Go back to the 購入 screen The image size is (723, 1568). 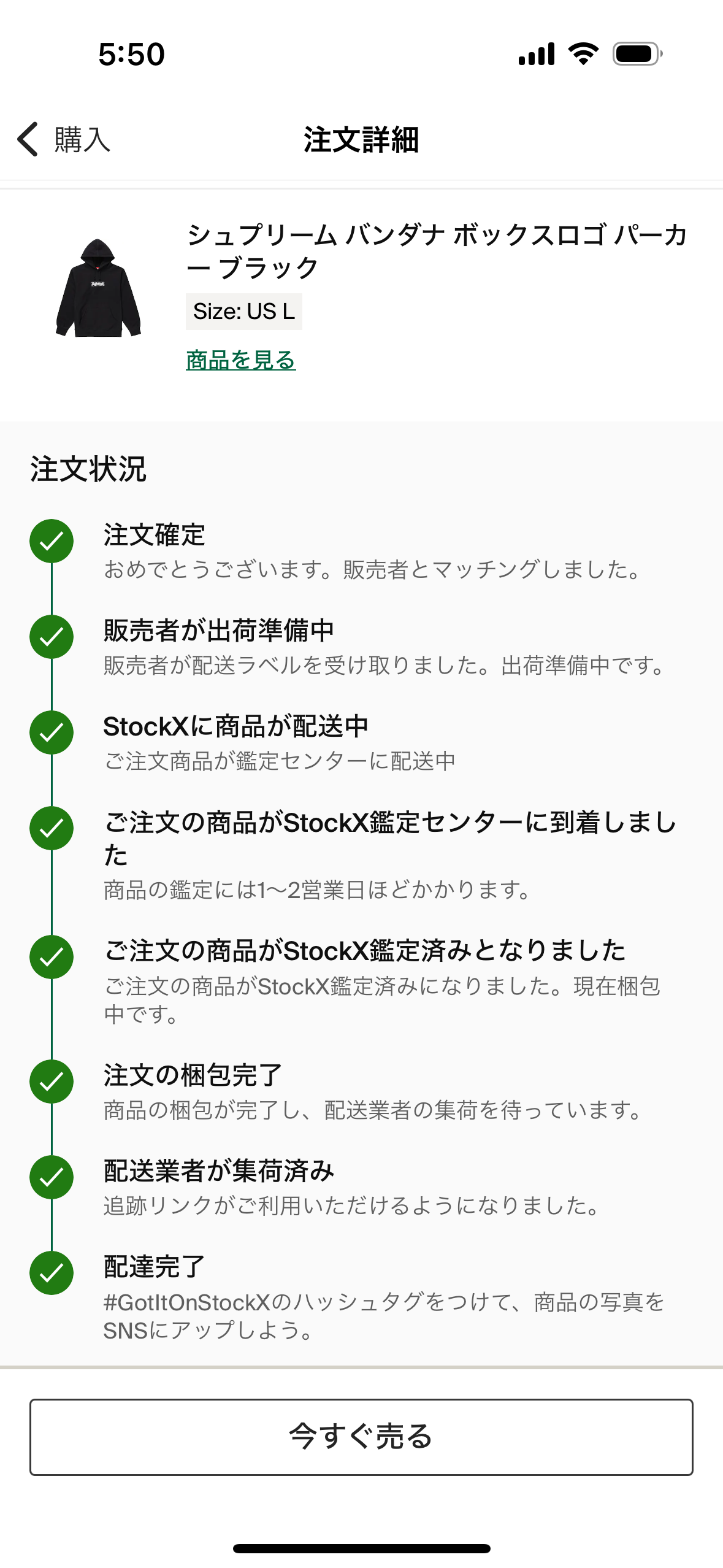point(64,139)
